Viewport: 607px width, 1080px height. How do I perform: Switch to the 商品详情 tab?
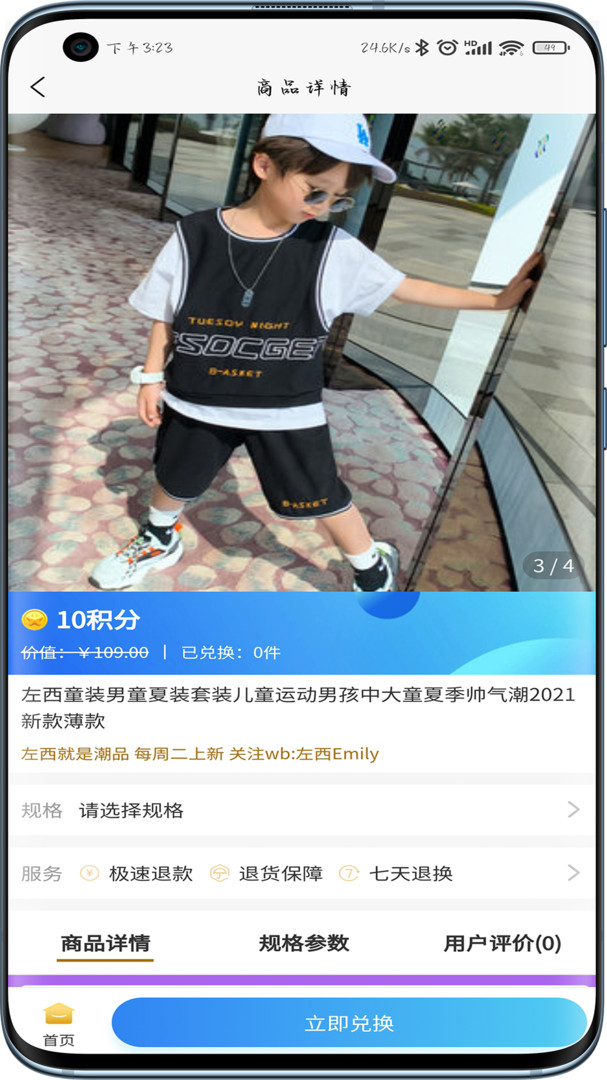[105, 943]
